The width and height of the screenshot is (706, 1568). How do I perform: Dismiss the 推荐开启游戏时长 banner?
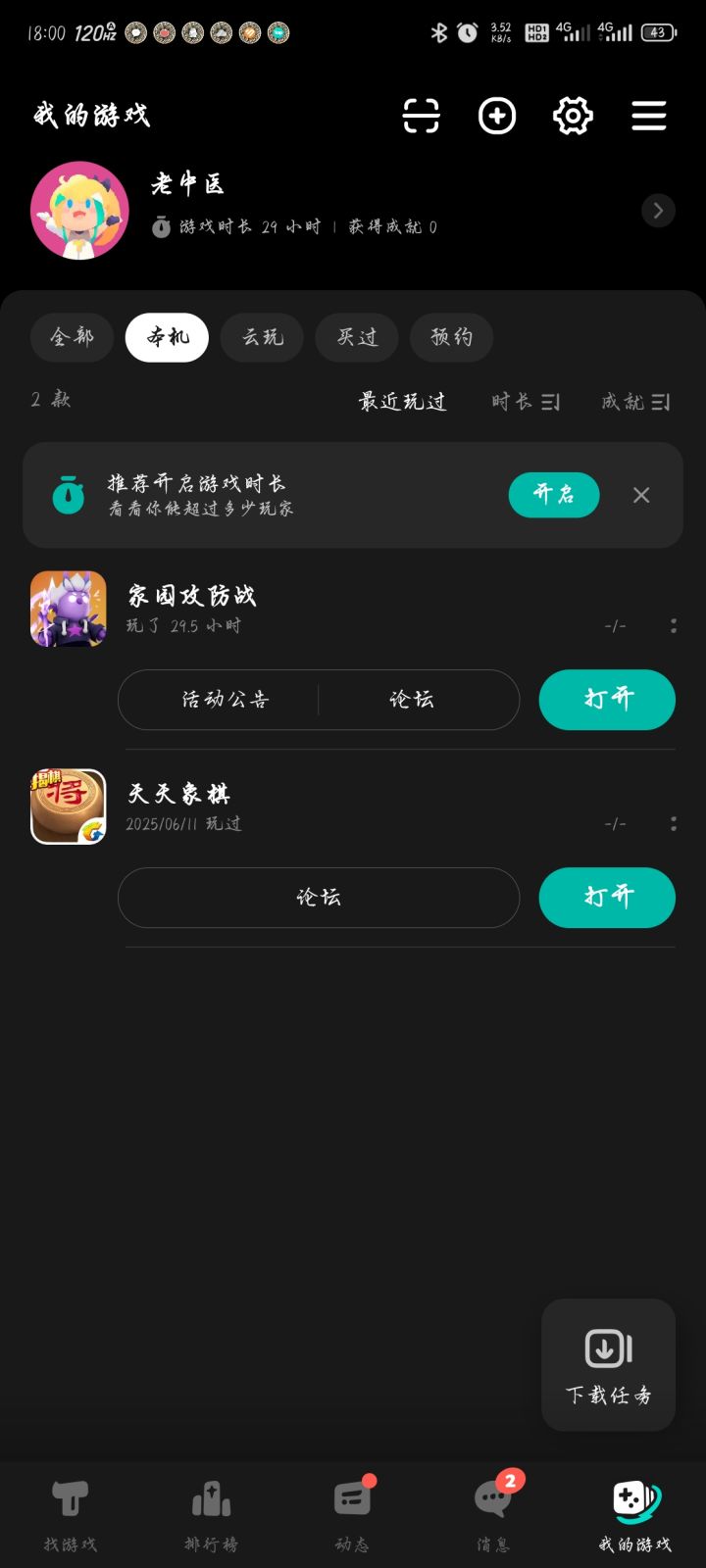point(641,495)
